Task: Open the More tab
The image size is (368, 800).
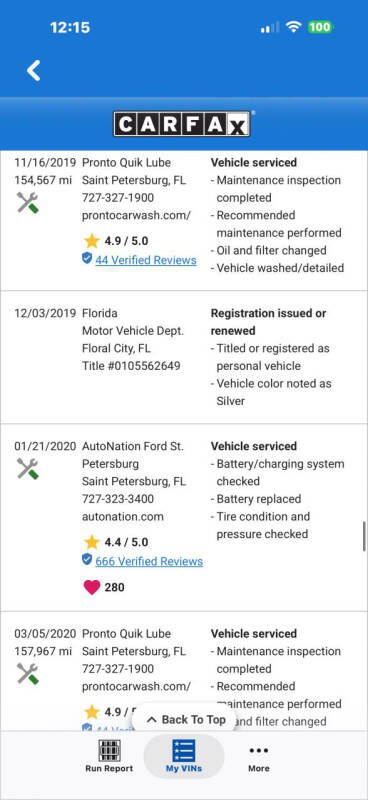Action: coord(259,756)
